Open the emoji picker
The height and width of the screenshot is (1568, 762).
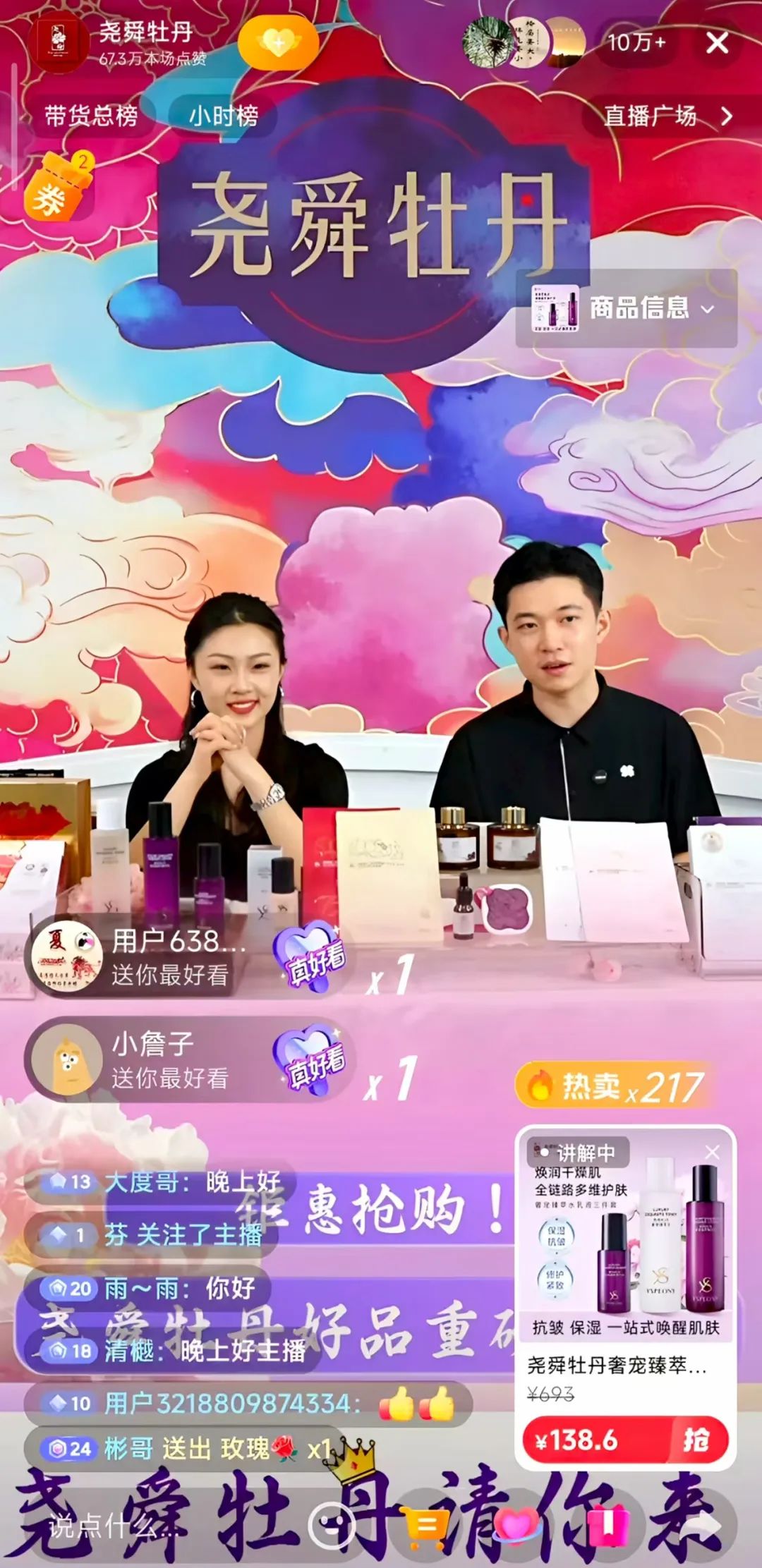coord(330,1525)
